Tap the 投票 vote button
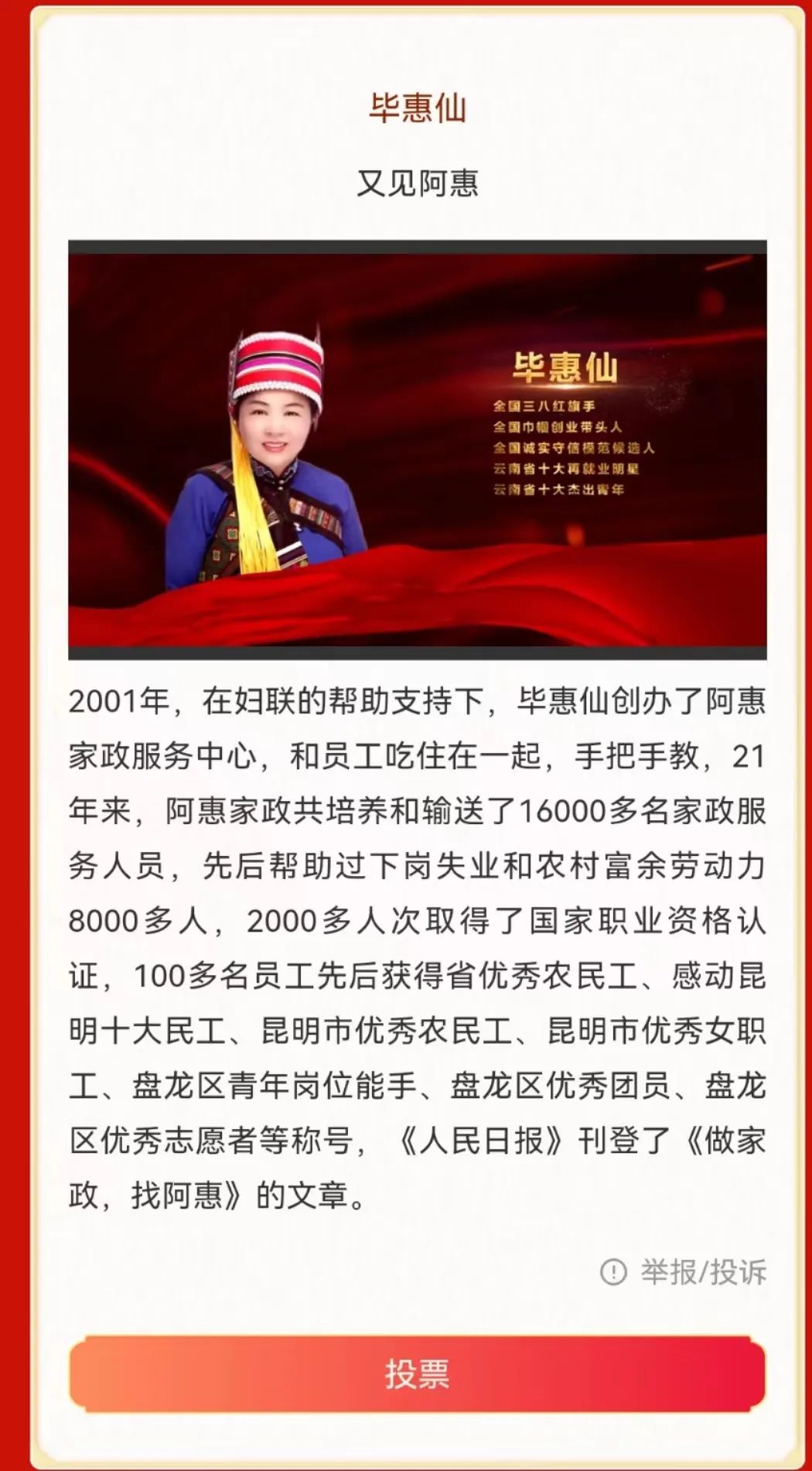The image size is (812, 1471). click(417, 1374)
